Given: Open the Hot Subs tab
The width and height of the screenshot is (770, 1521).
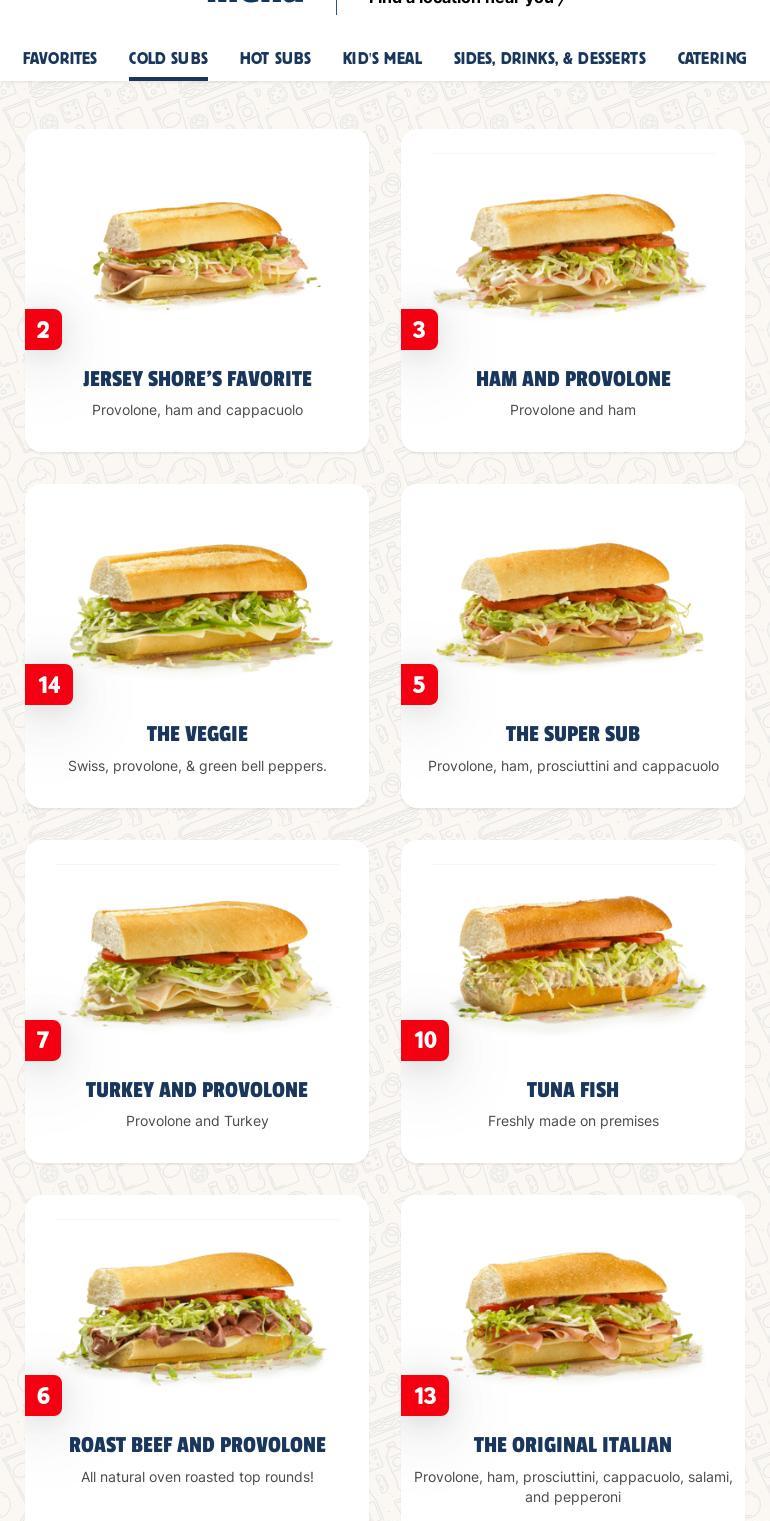Looking at the screenshot, I should [x=275, y=58].
